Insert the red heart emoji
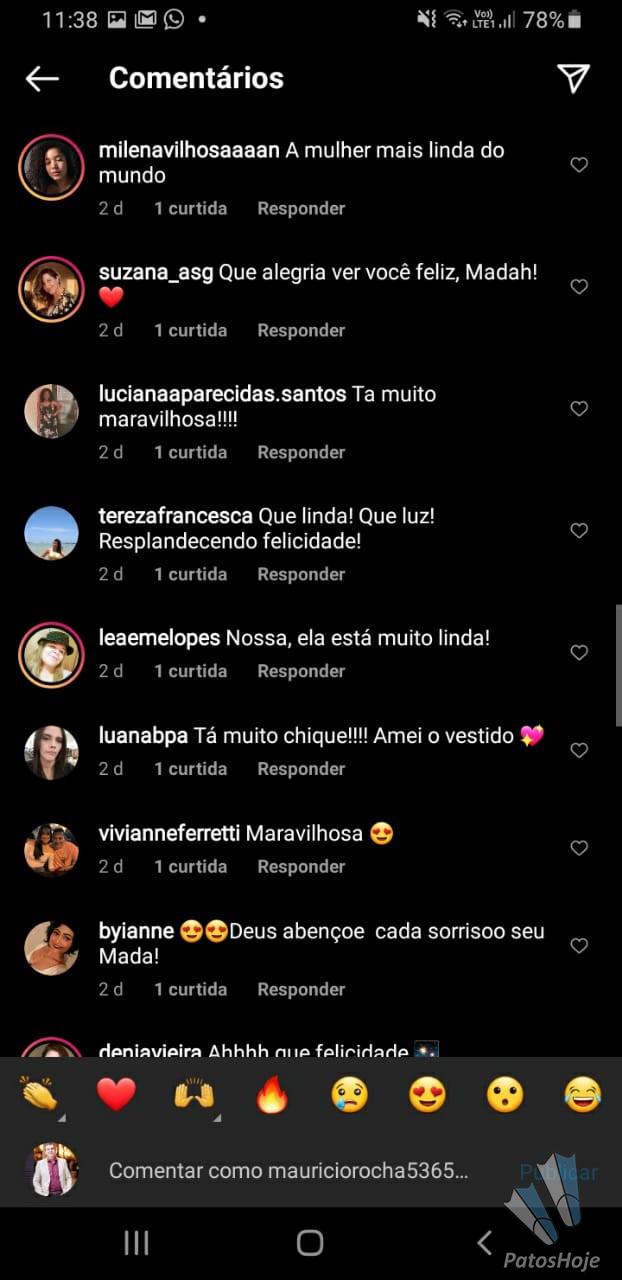This screenshot has height=1280, width=622. 116,1094
